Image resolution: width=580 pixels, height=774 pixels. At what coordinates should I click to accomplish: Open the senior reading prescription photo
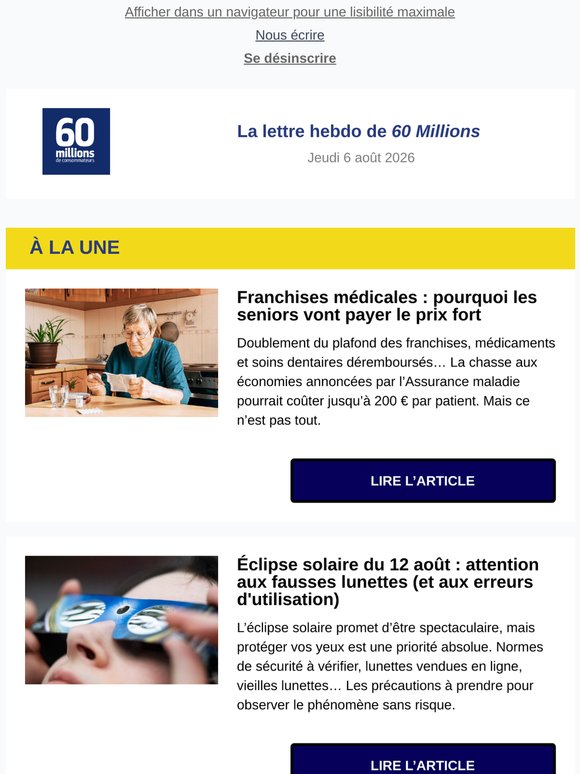tap(121, 352)
